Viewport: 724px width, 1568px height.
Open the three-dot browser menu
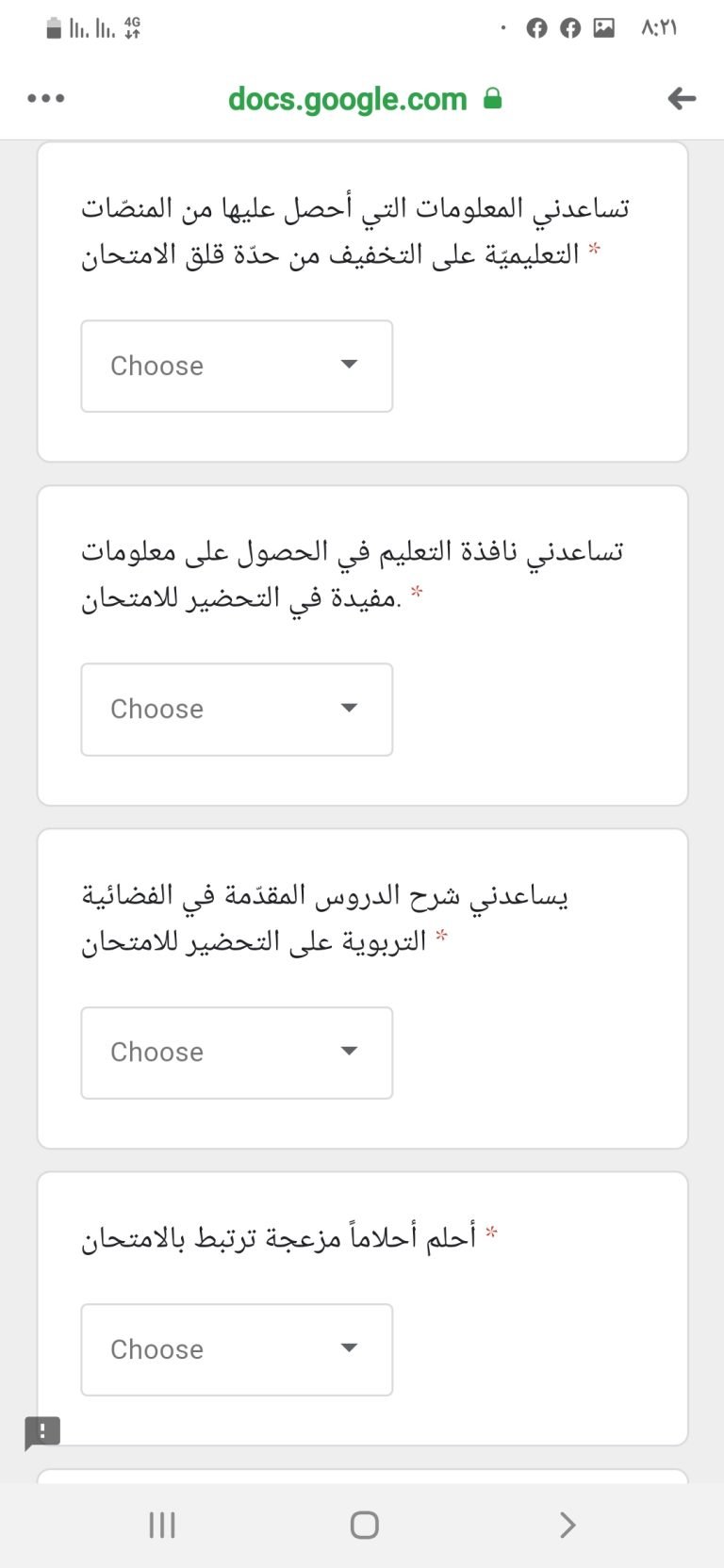tap(46, 98)
